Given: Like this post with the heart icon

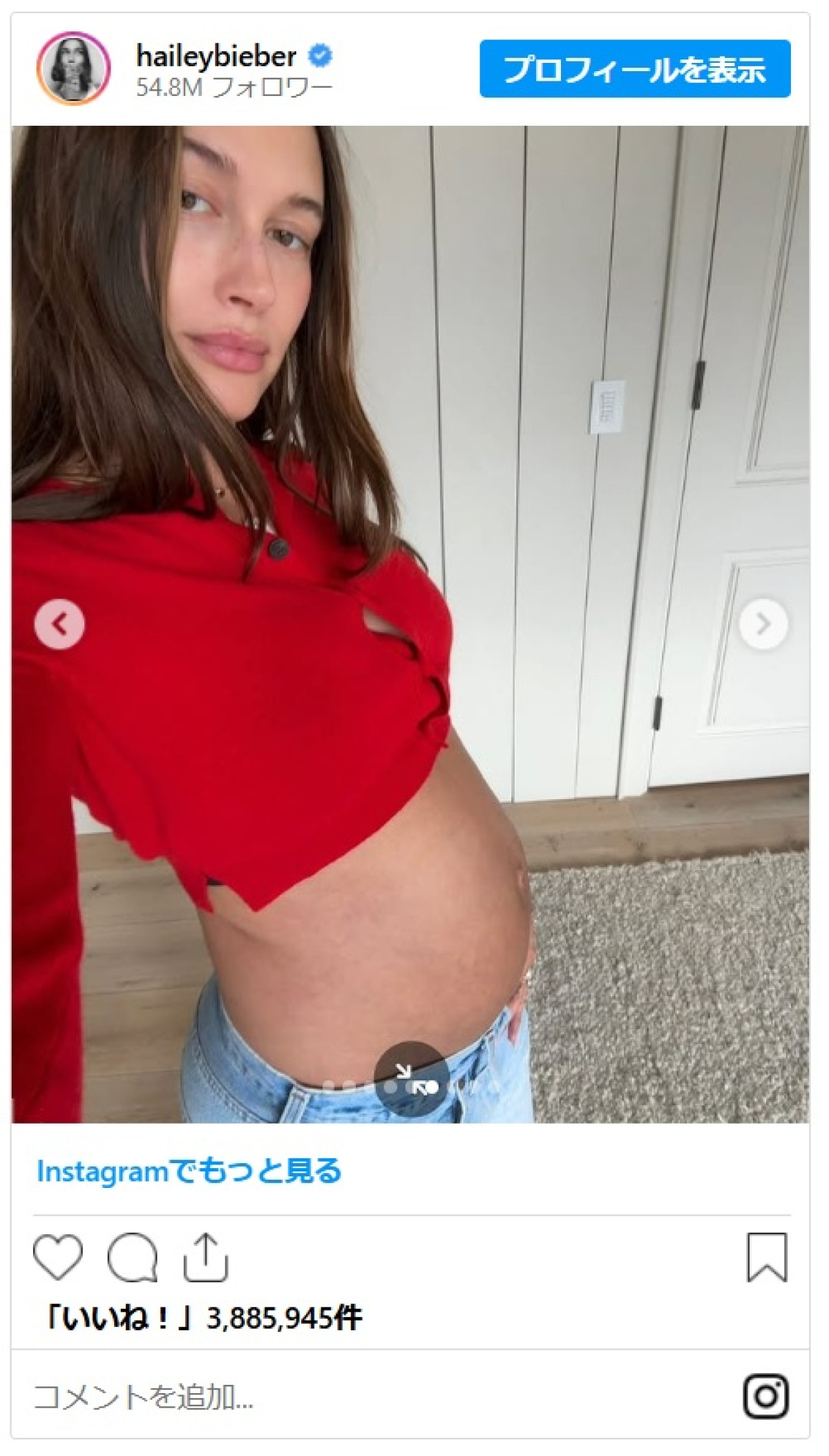Looking at the screenshot, I should click(58, 1256).
